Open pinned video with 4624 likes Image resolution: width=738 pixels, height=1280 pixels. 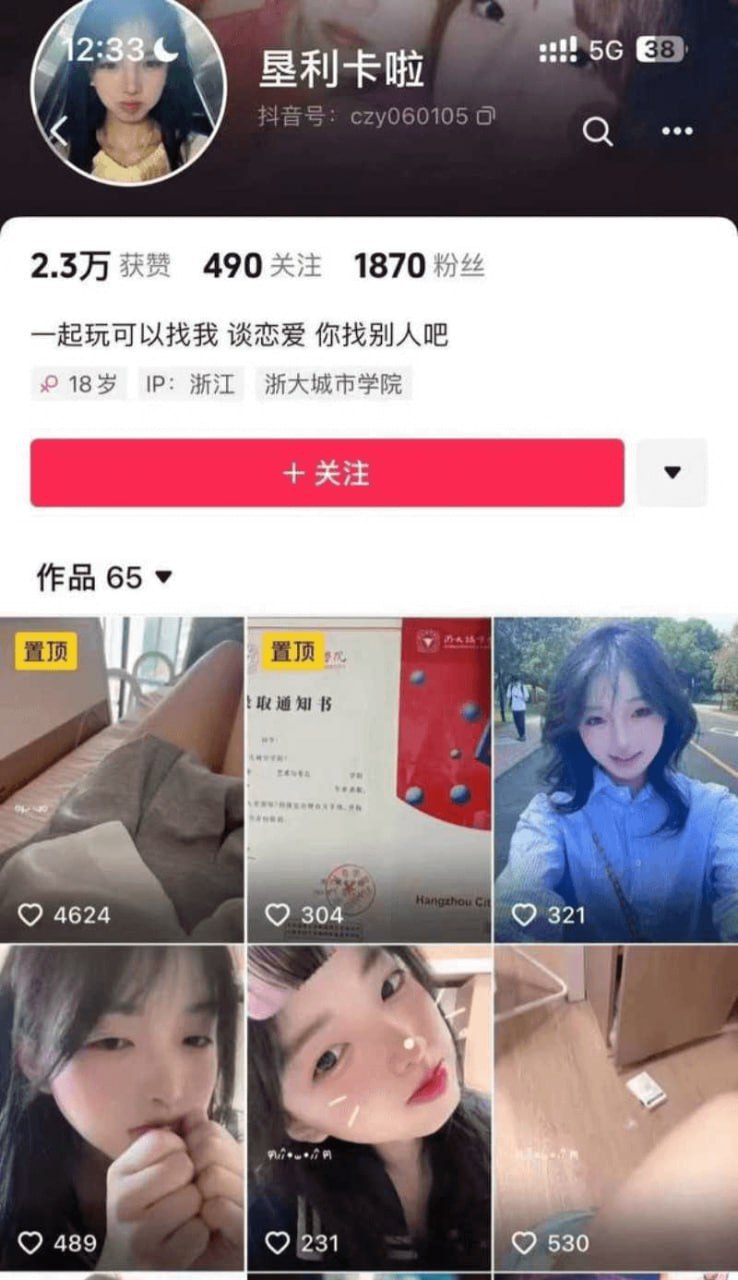[x=122, y=780]
